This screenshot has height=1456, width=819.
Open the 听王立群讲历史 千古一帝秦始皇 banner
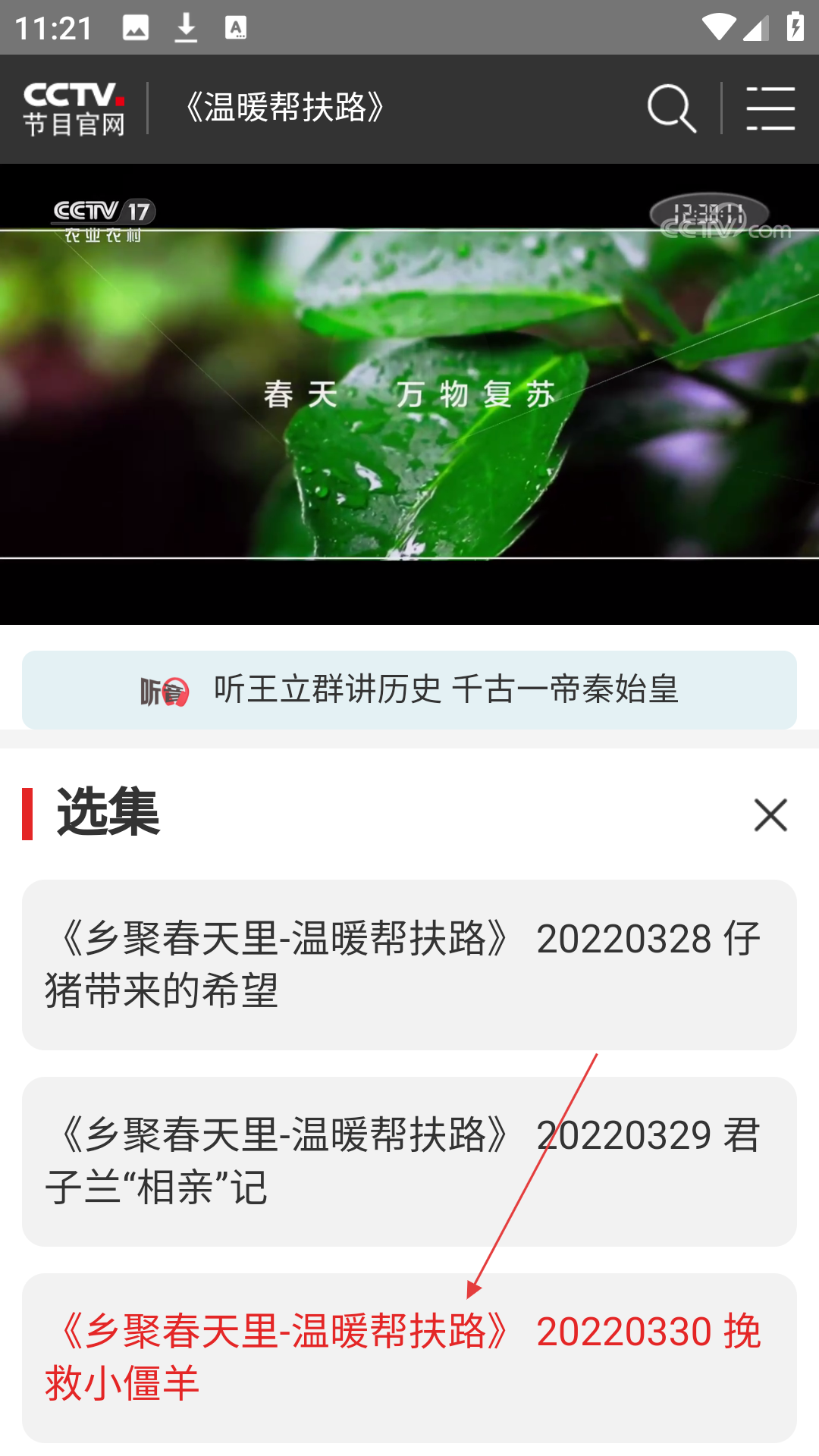[409, 690]
